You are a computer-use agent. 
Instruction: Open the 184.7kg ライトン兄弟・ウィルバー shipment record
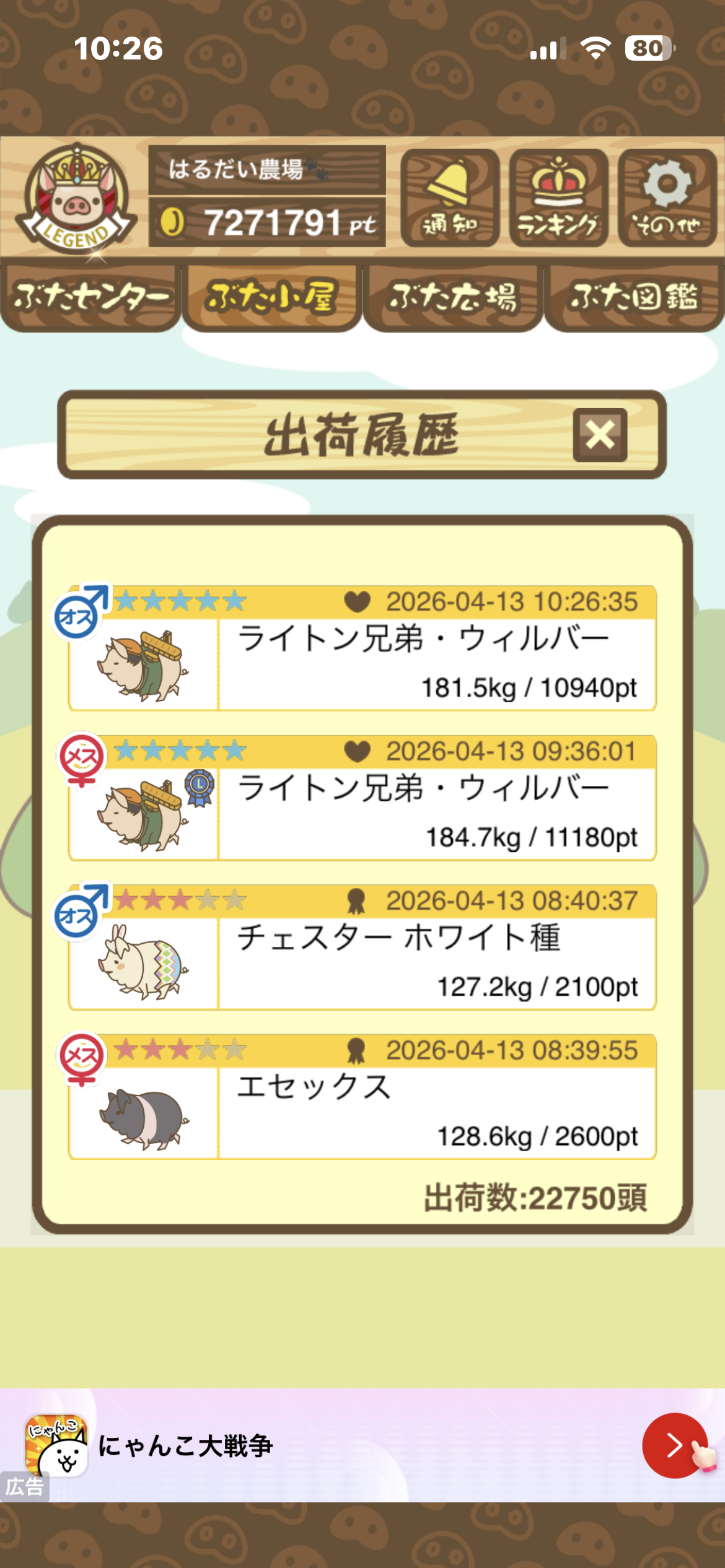pos(362,798)
